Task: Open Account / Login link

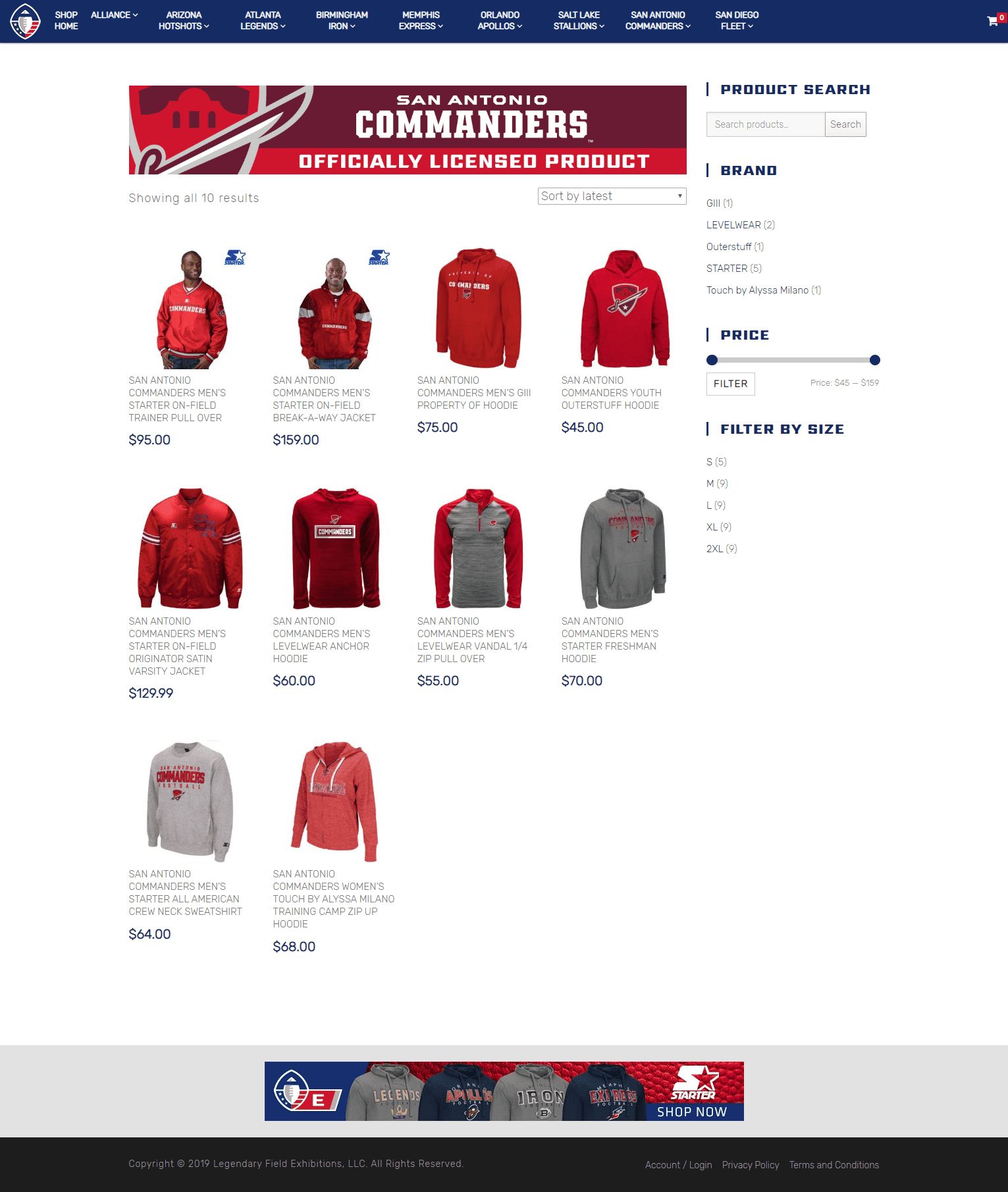Action: (x=678, y=1165)
